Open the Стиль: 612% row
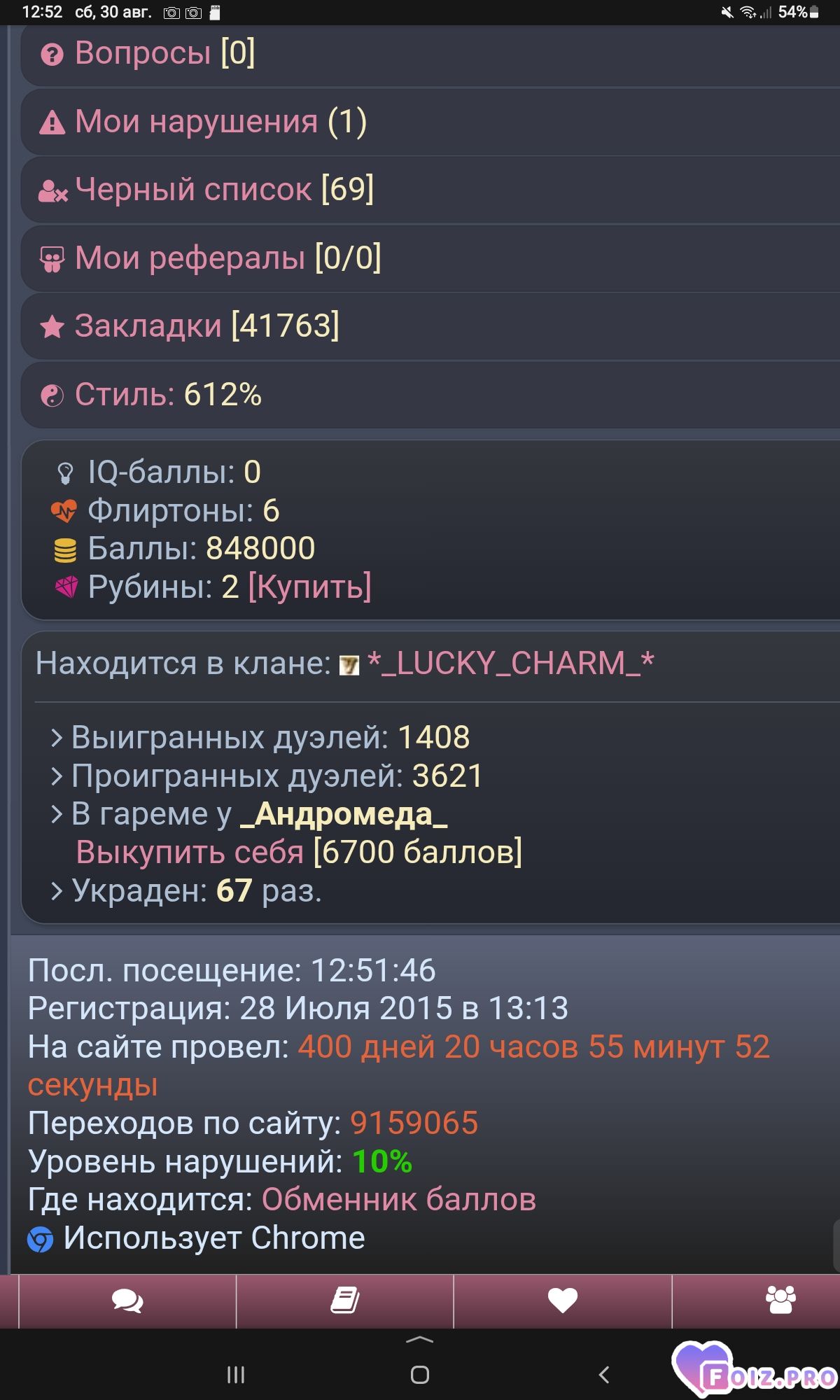 click(x=430, y=395)
